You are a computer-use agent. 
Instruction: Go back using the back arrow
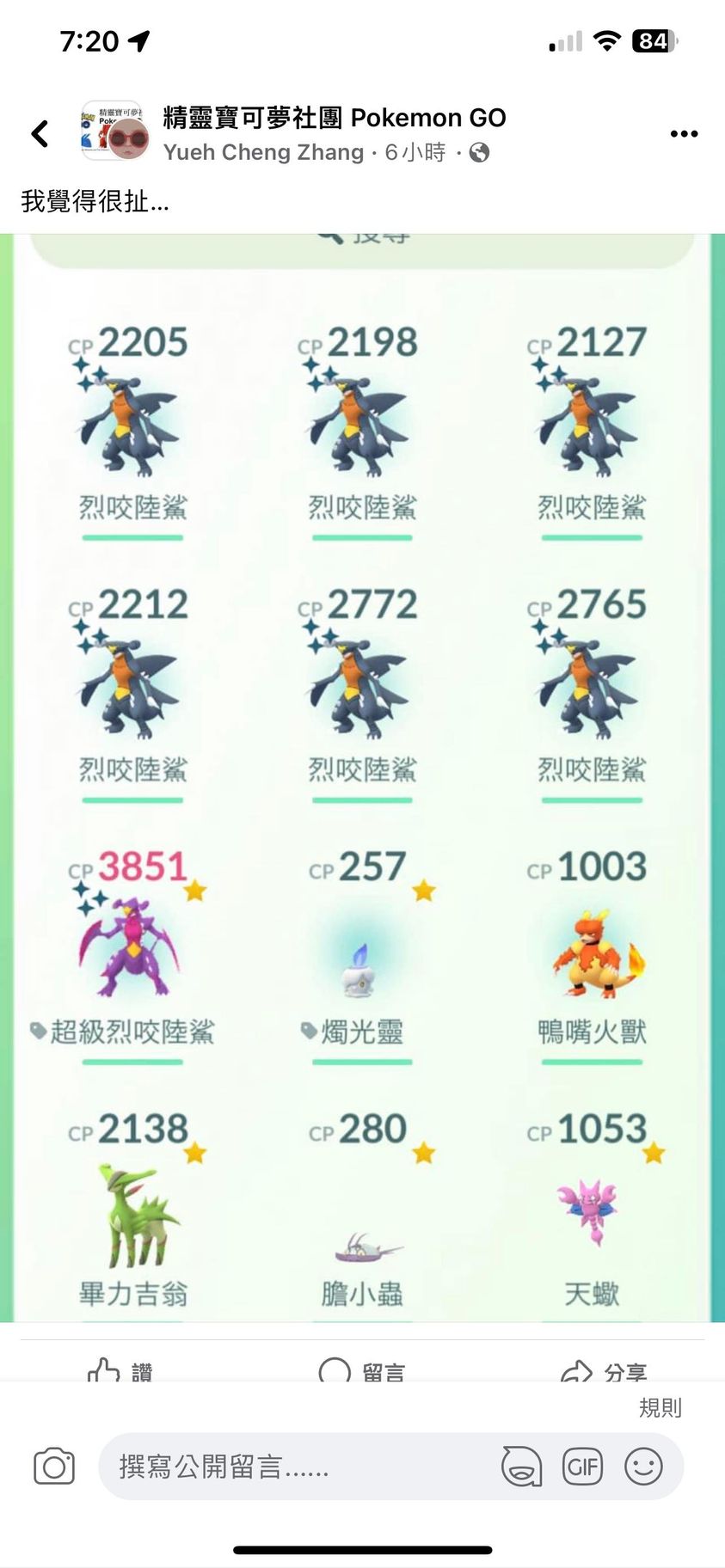coord(40,134)
